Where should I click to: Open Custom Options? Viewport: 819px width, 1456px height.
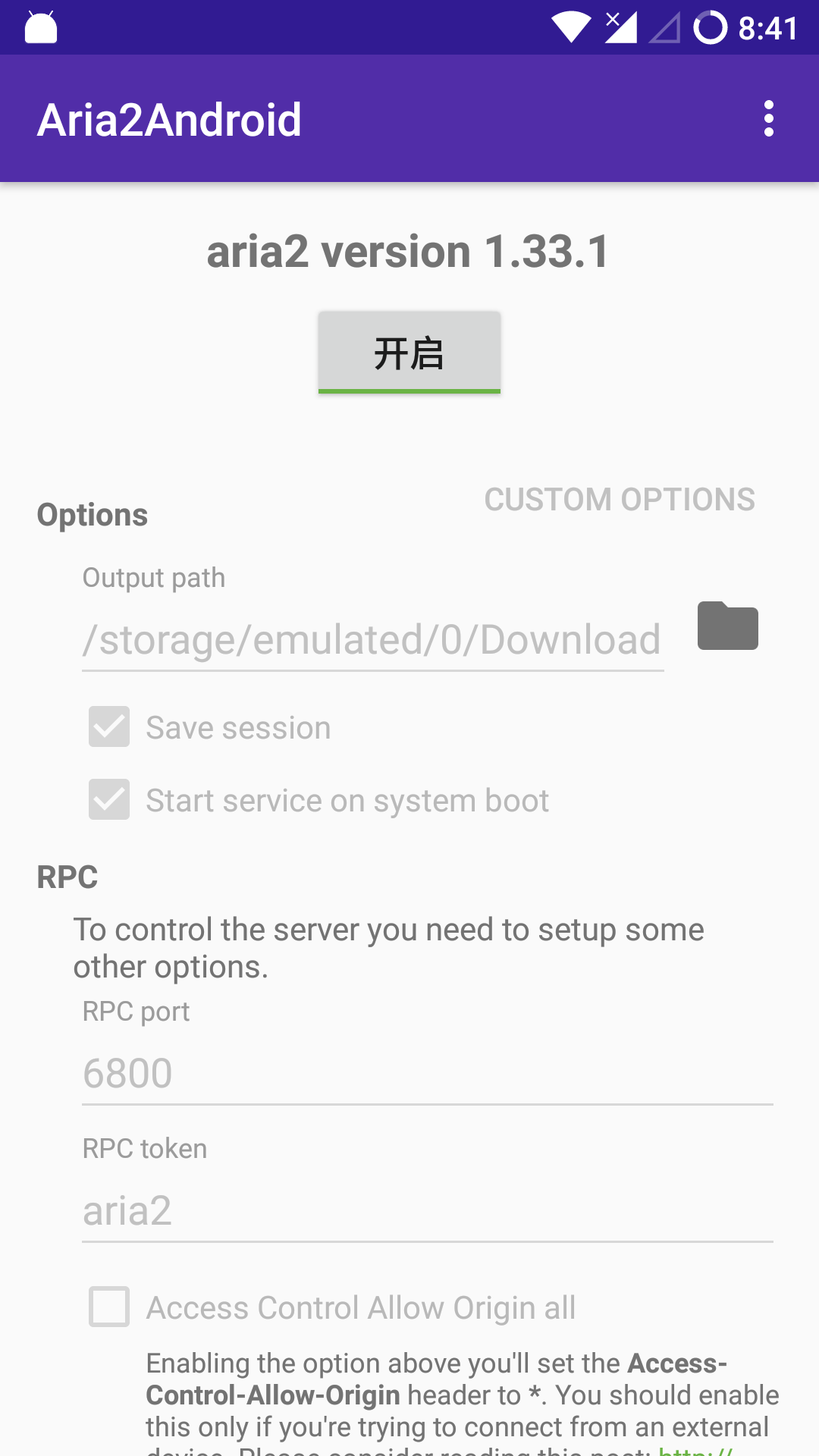pos(620,500)
